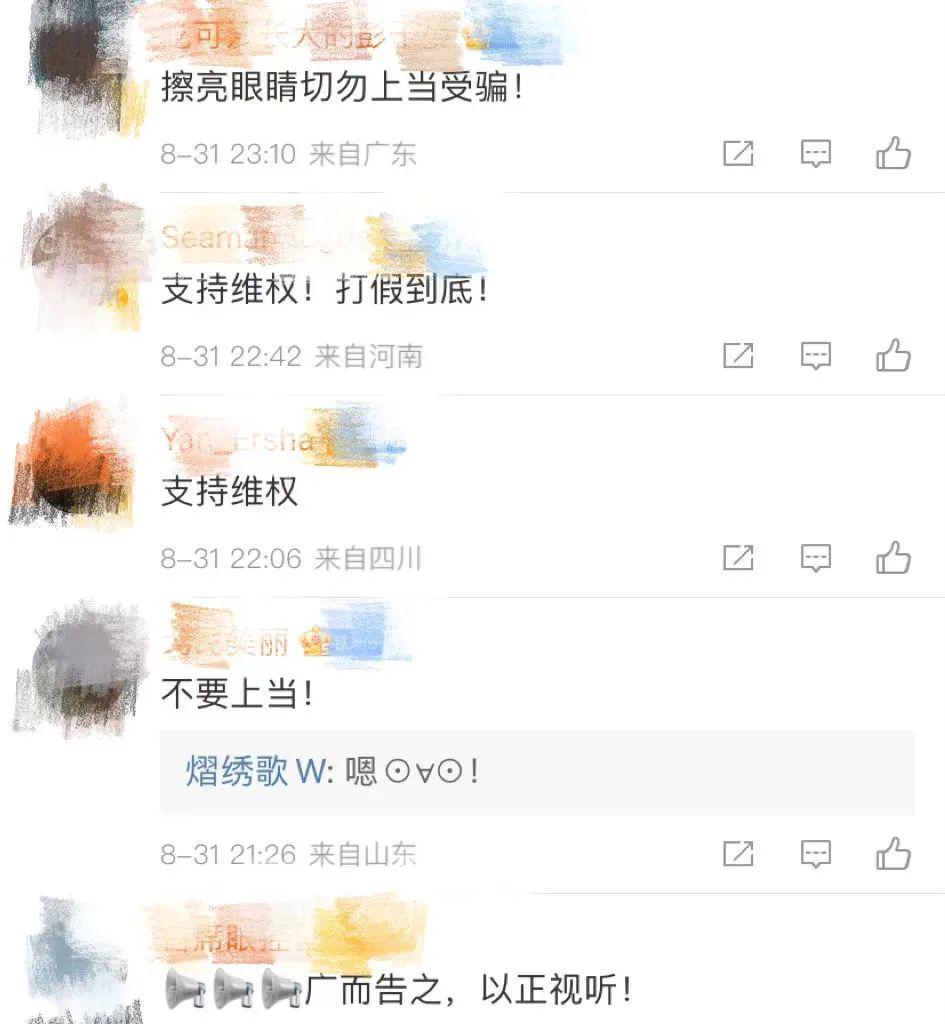Repost the comment "支持维权!打假到底!"
This screenshot has width=945, height=1024.
pyautogui.click(x=738, y=355)
